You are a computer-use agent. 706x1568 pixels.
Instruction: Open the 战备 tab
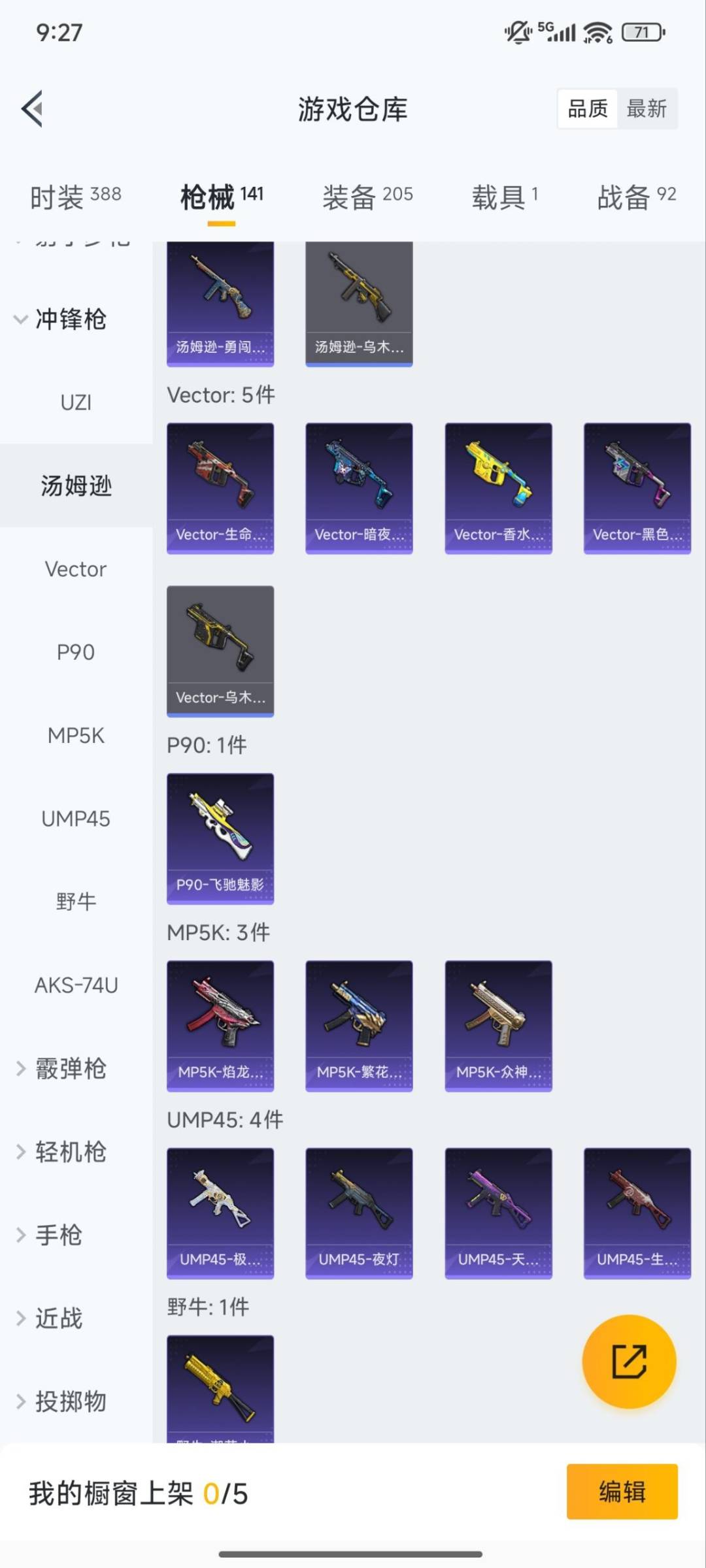pos(636,196)
